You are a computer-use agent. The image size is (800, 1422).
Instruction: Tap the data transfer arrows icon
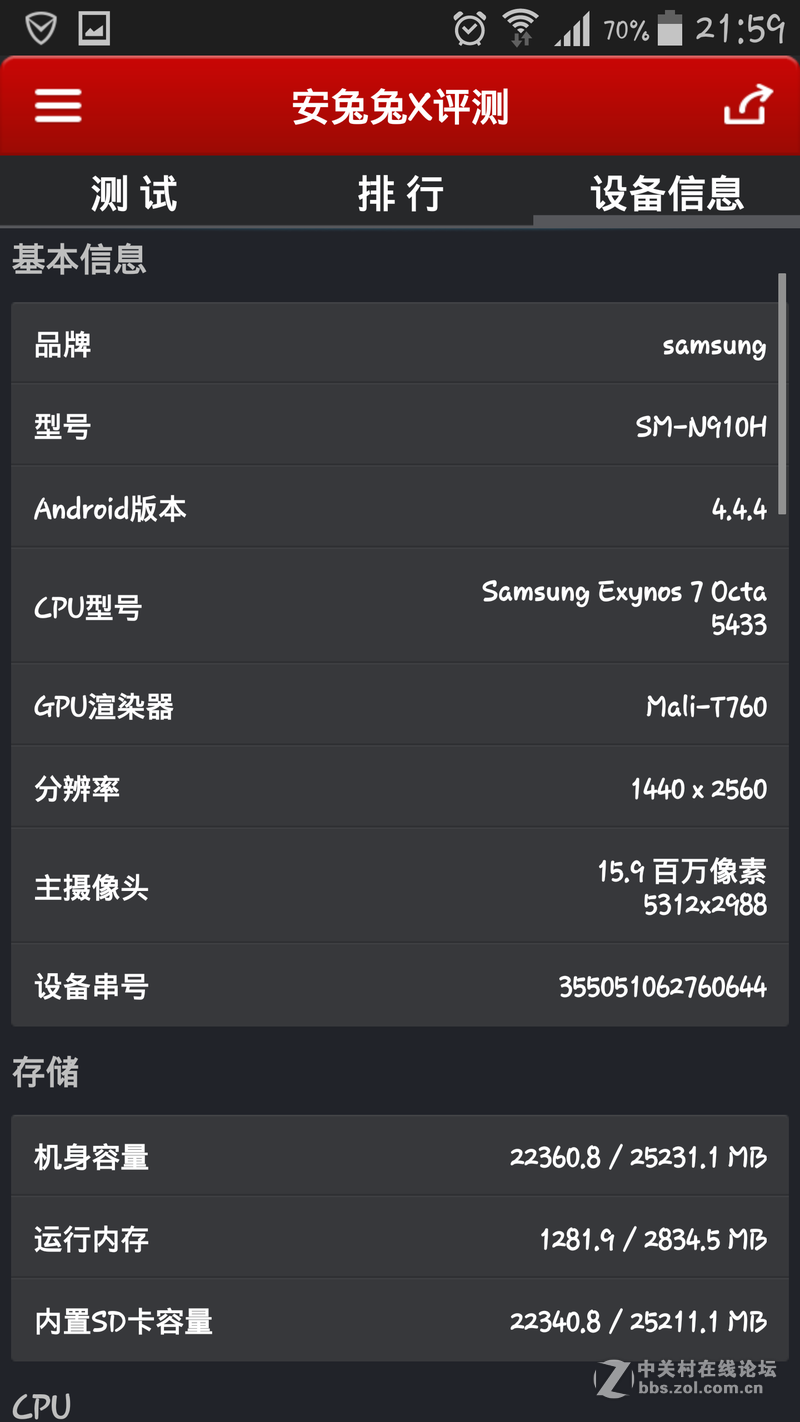click(522, 38)
